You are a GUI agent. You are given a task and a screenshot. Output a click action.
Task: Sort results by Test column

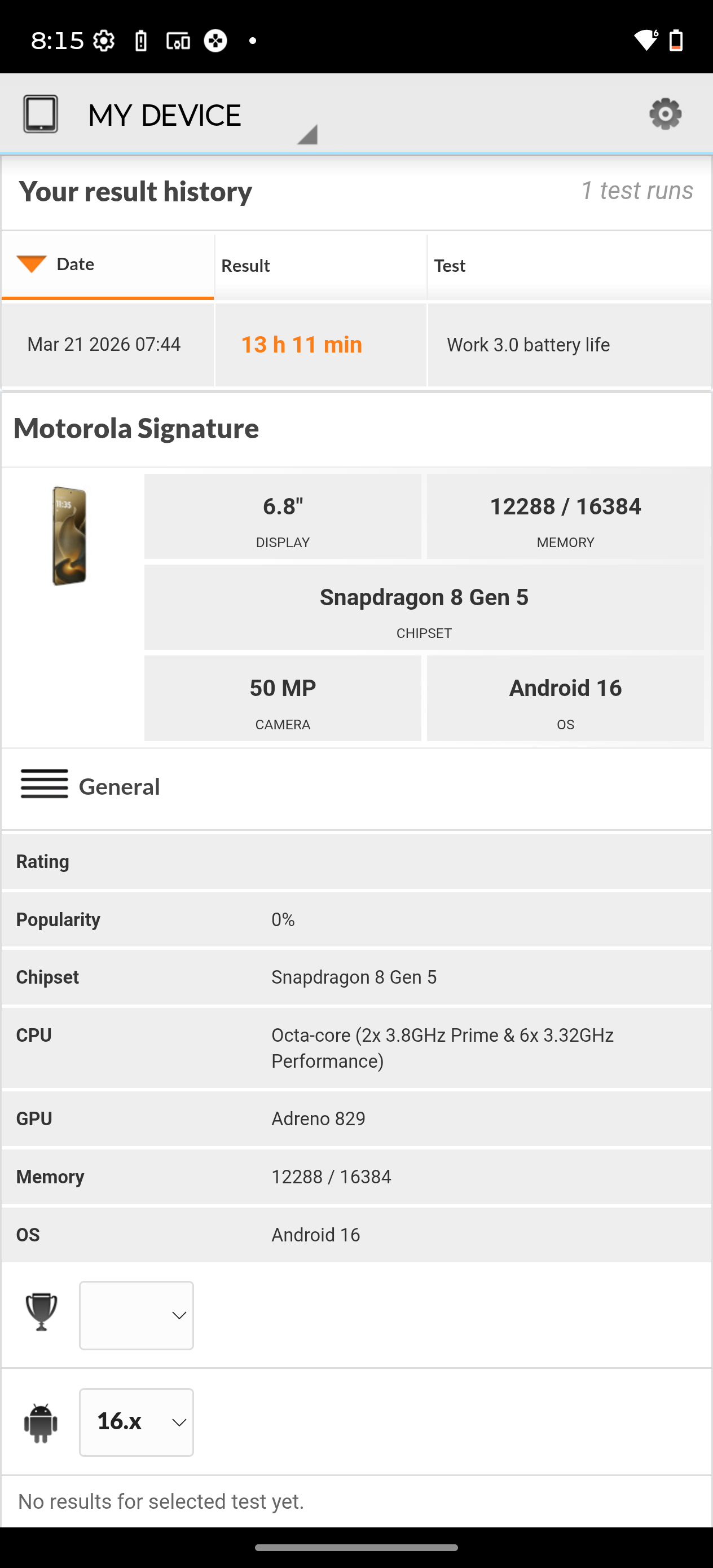coord(569,266)
